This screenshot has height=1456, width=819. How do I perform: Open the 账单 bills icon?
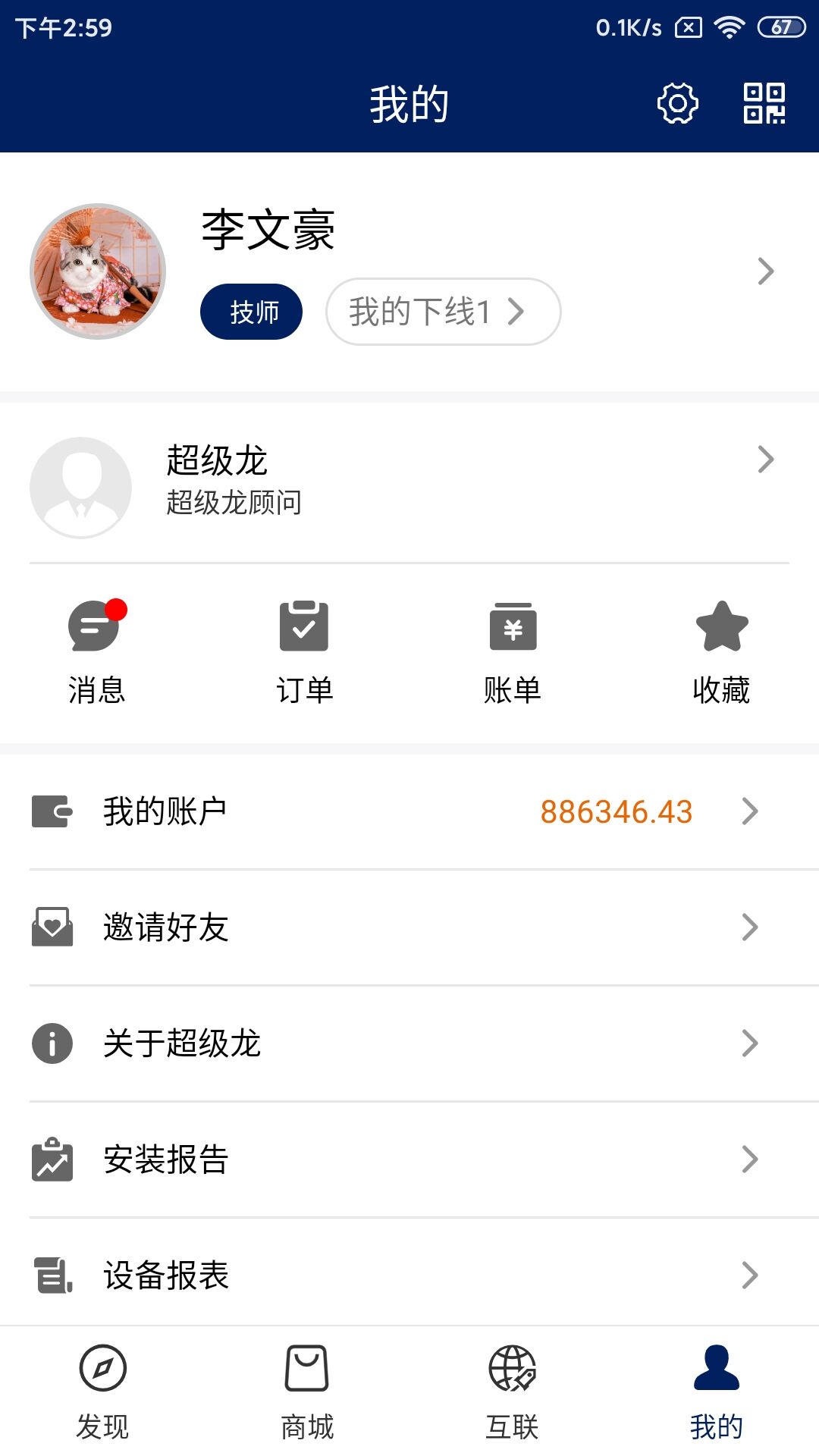513,648
